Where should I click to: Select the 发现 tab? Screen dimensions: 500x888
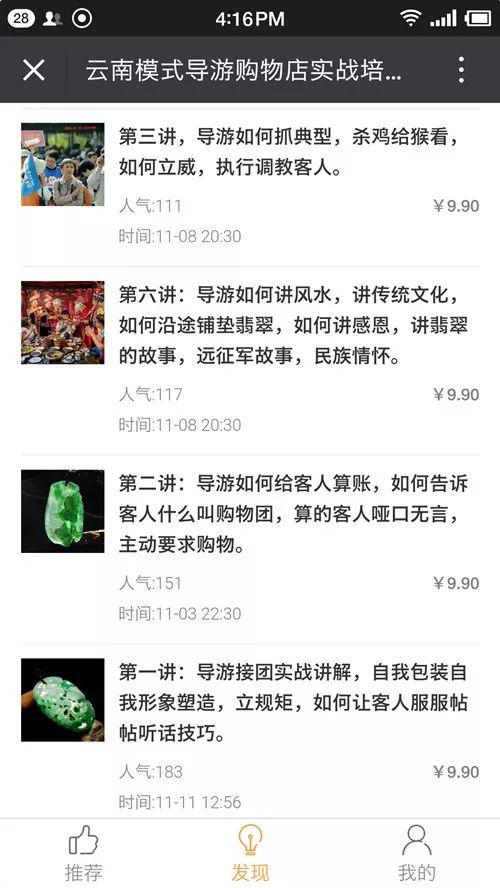point(250,853)
